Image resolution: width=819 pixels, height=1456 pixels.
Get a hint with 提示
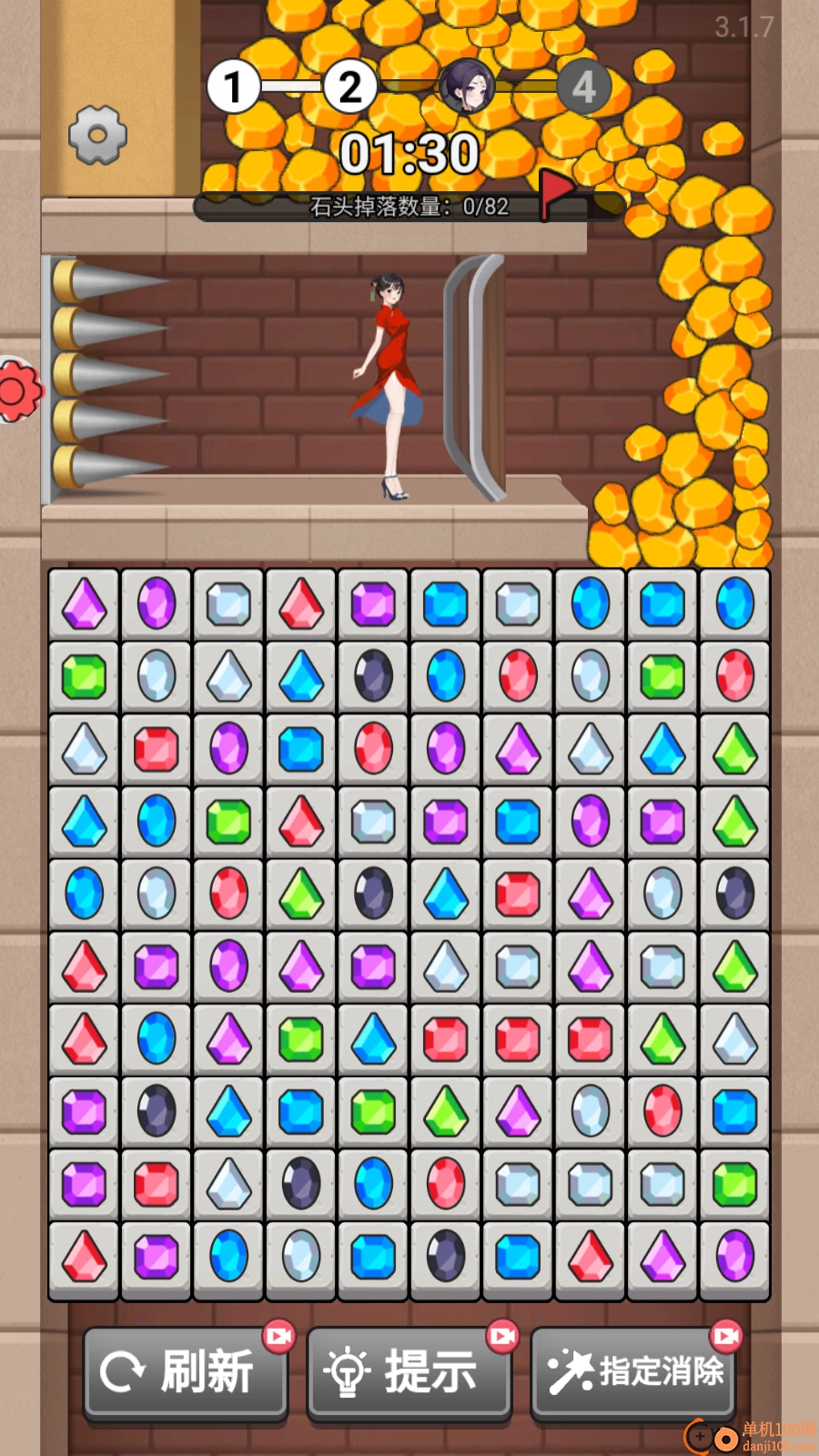point(409,1372)
